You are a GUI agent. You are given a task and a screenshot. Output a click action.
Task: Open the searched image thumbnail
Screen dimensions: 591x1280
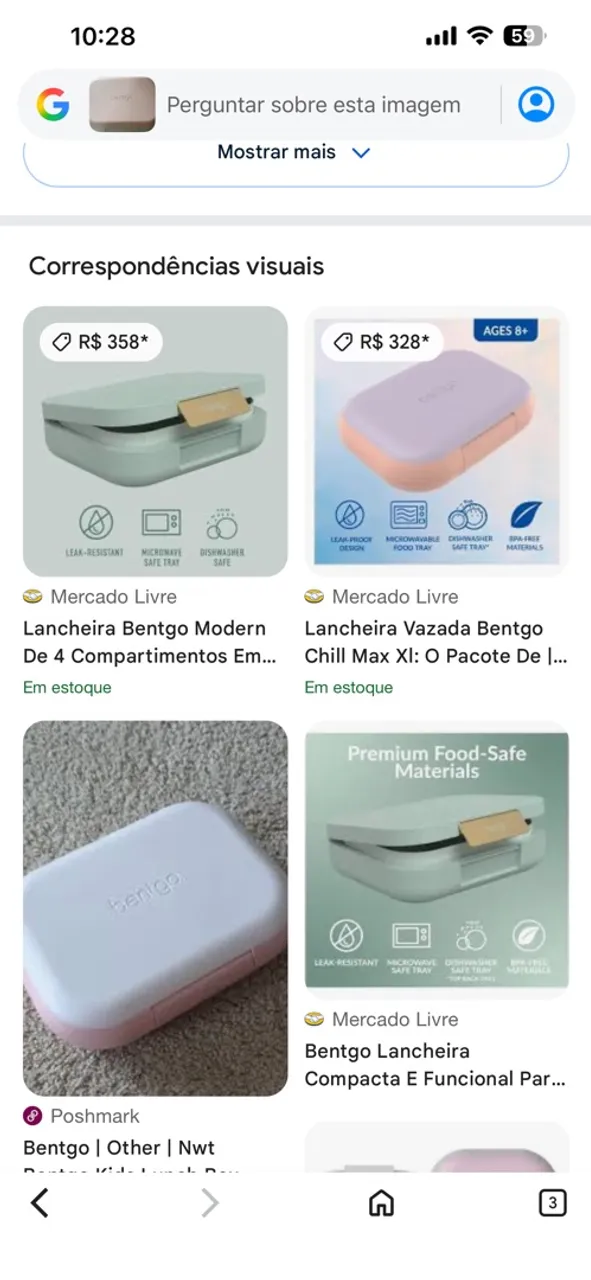coord(122,105)
